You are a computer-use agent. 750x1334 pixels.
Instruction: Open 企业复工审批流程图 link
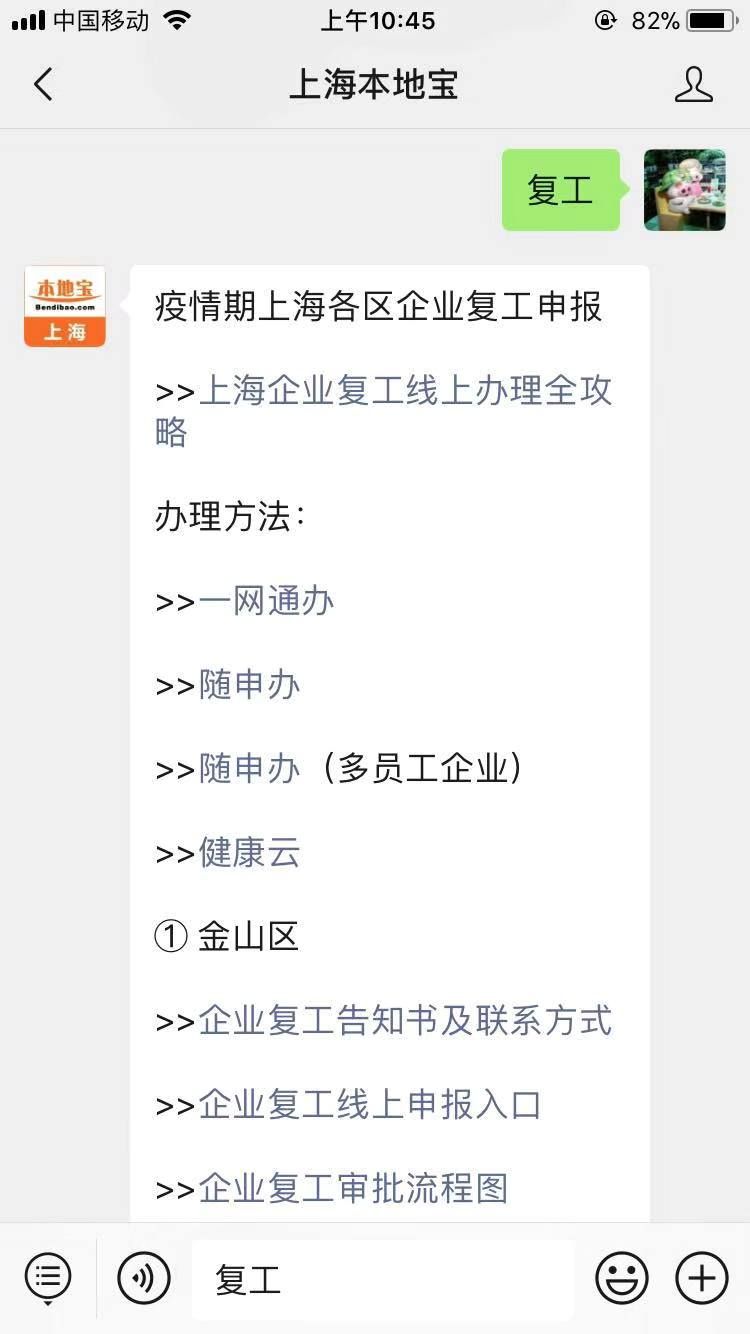353,1189
